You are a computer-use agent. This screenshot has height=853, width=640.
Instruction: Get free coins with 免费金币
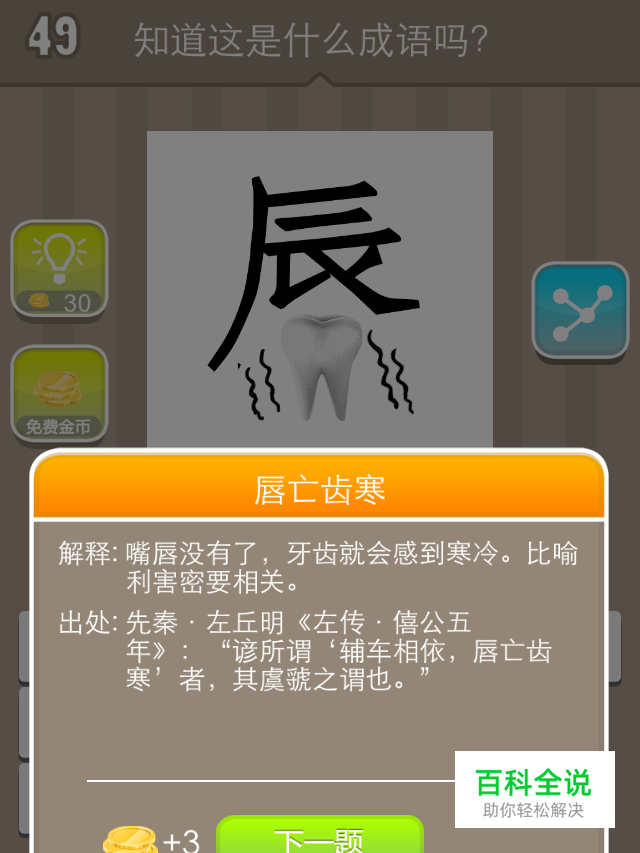59,393
